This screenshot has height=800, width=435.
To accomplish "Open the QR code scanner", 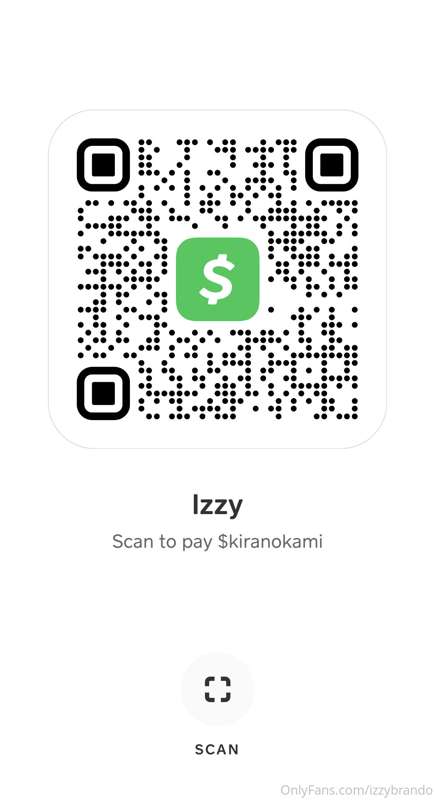I will pos(217,689).
